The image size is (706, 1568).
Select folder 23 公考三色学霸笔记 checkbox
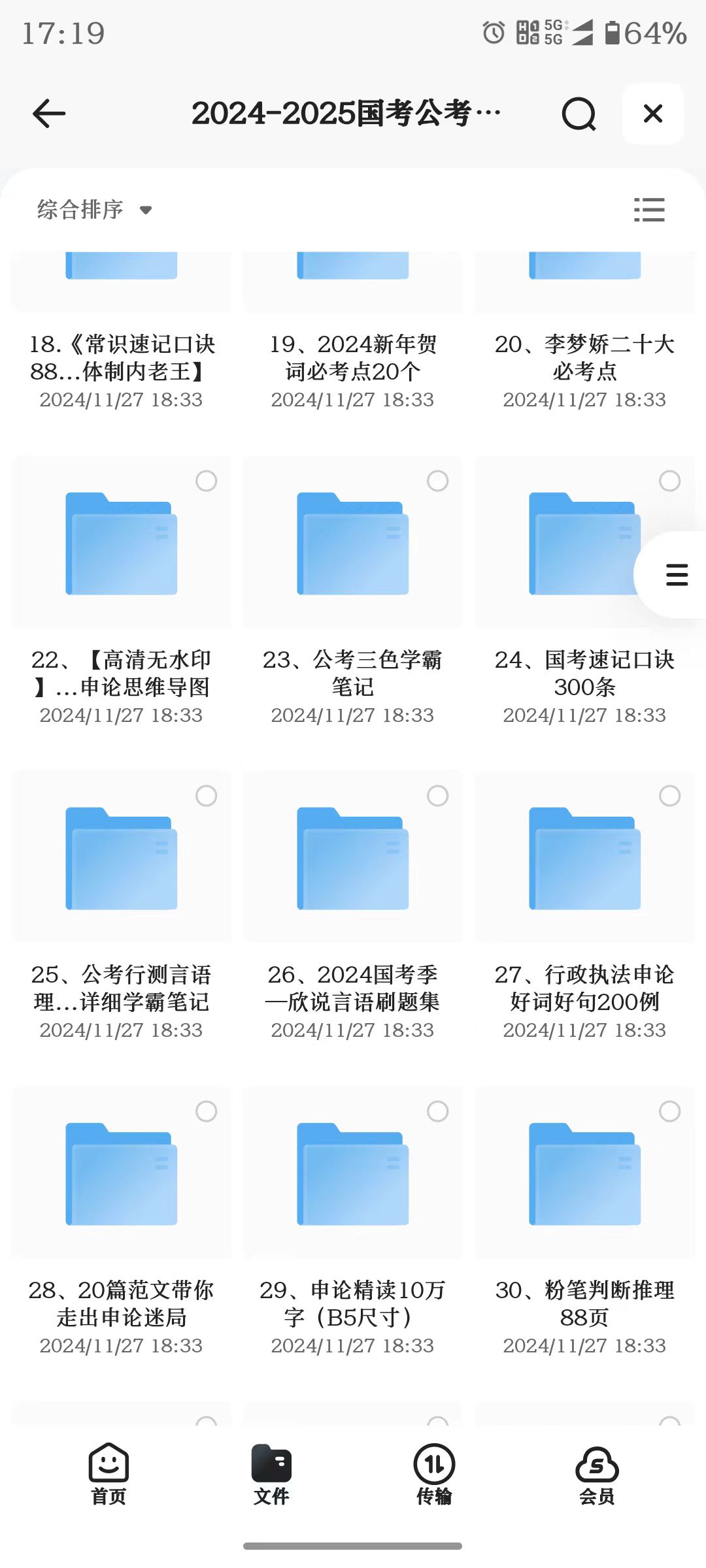437,480
